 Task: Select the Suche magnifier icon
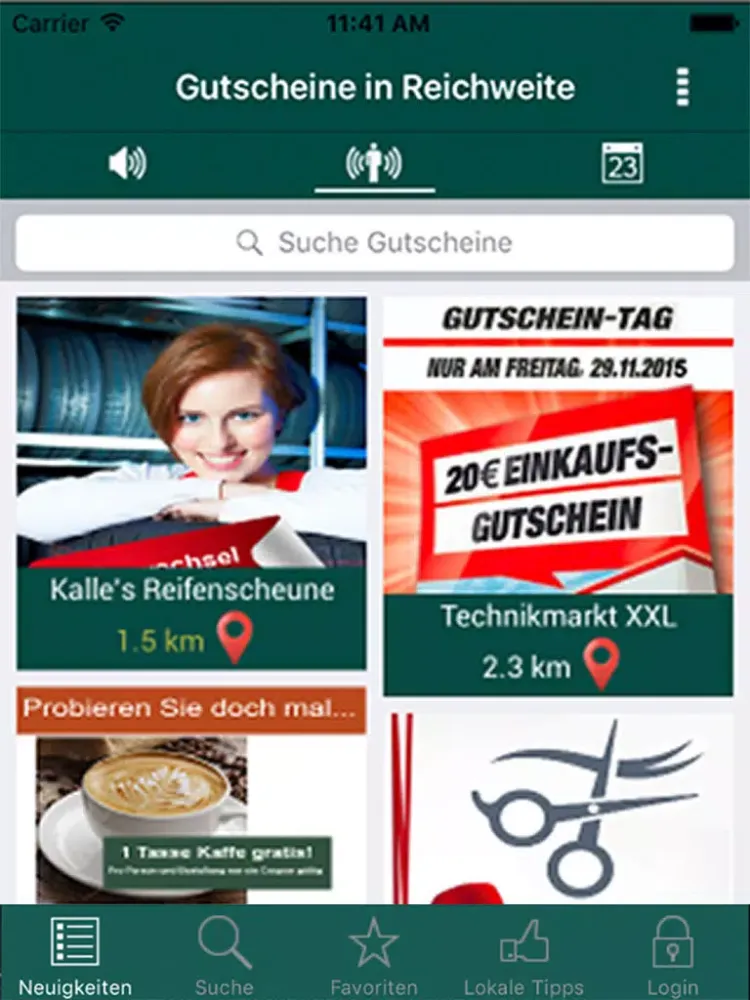click(224, 940)
